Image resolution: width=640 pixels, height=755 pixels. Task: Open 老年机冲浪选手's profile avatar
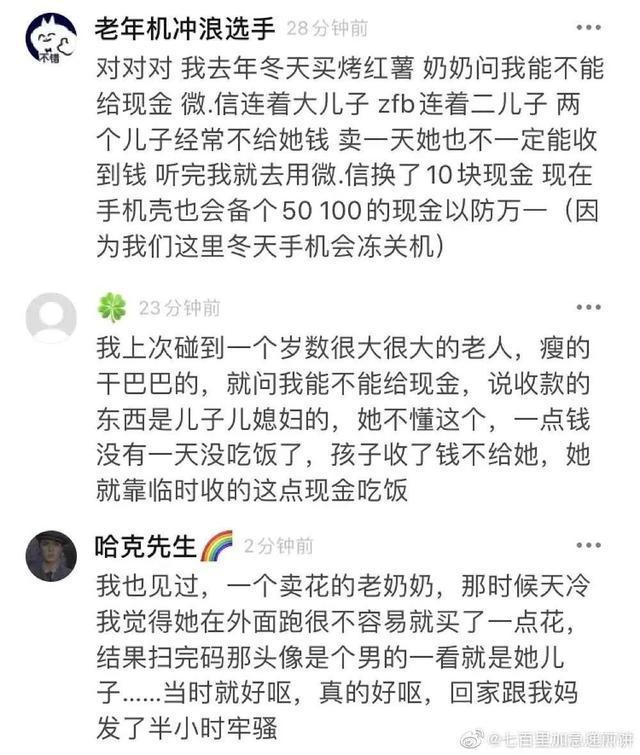tap(50, 39)
